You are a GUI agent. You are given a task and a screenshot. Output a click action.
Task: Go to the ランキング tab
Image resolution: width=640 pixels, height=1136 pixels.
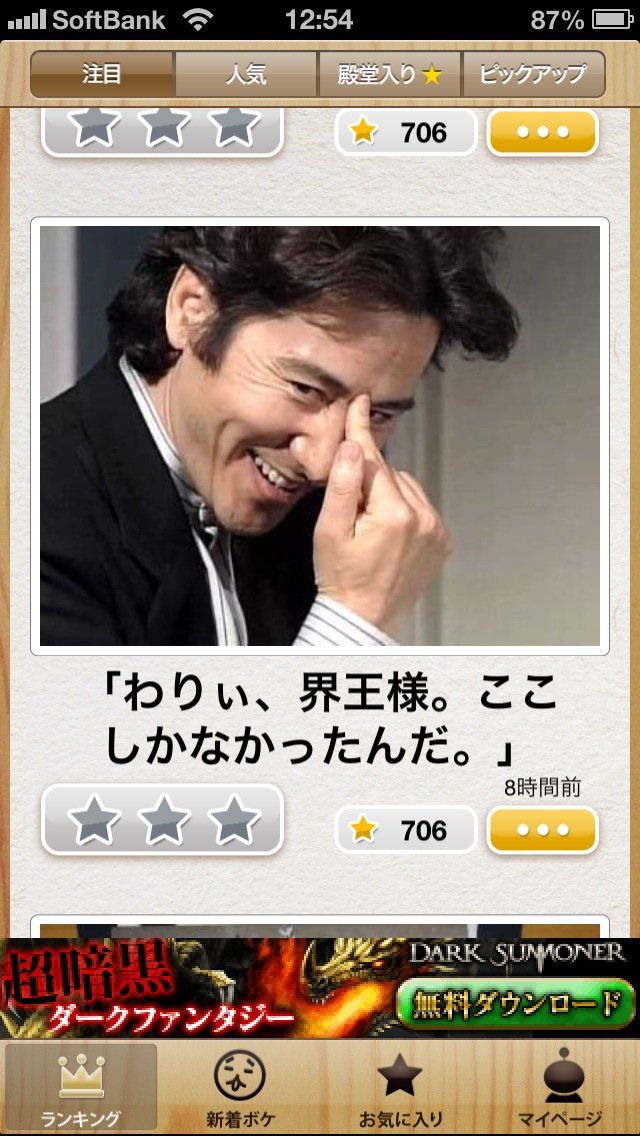click(x=81, y=1090)
